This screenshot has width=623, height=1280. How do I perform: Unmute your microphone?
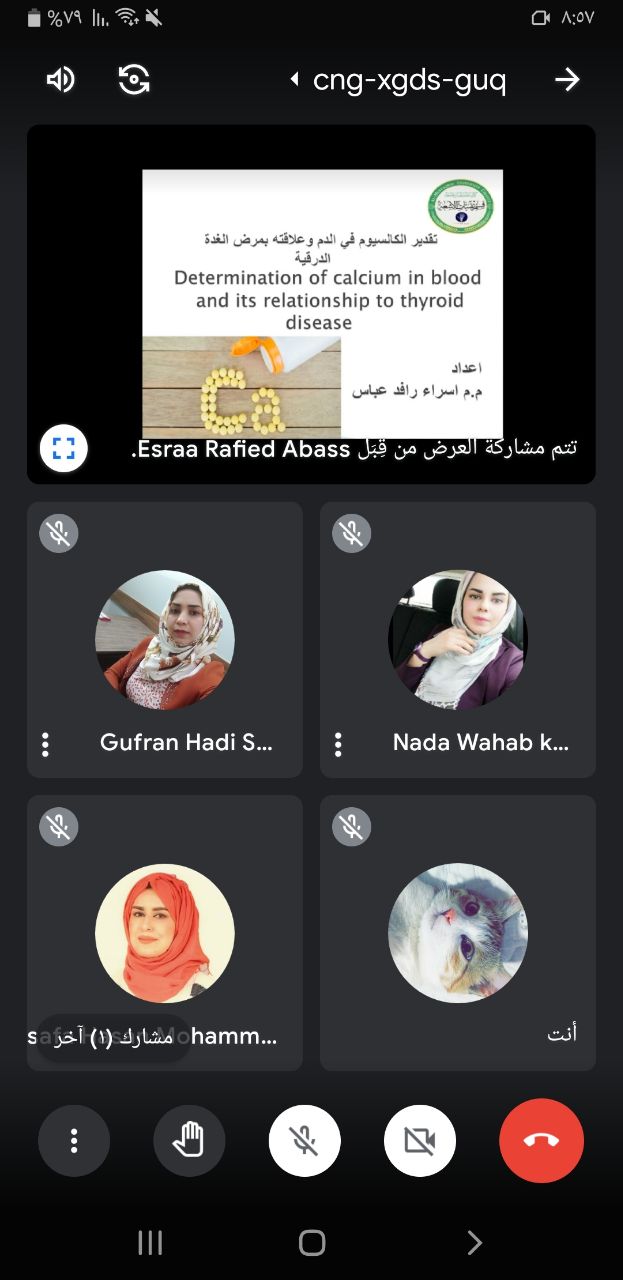tap(305, 1141)
